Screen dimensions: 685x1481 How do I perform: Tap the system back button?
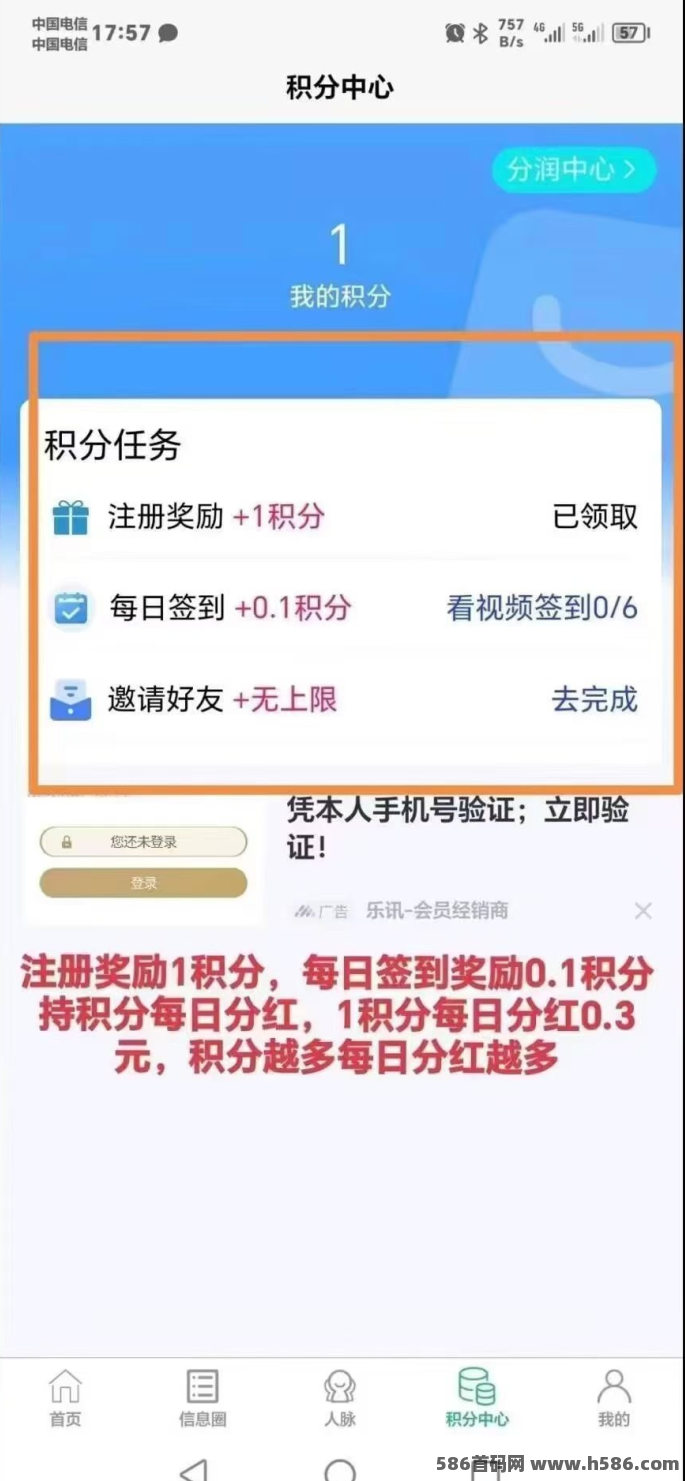(x=194, y=1469)
